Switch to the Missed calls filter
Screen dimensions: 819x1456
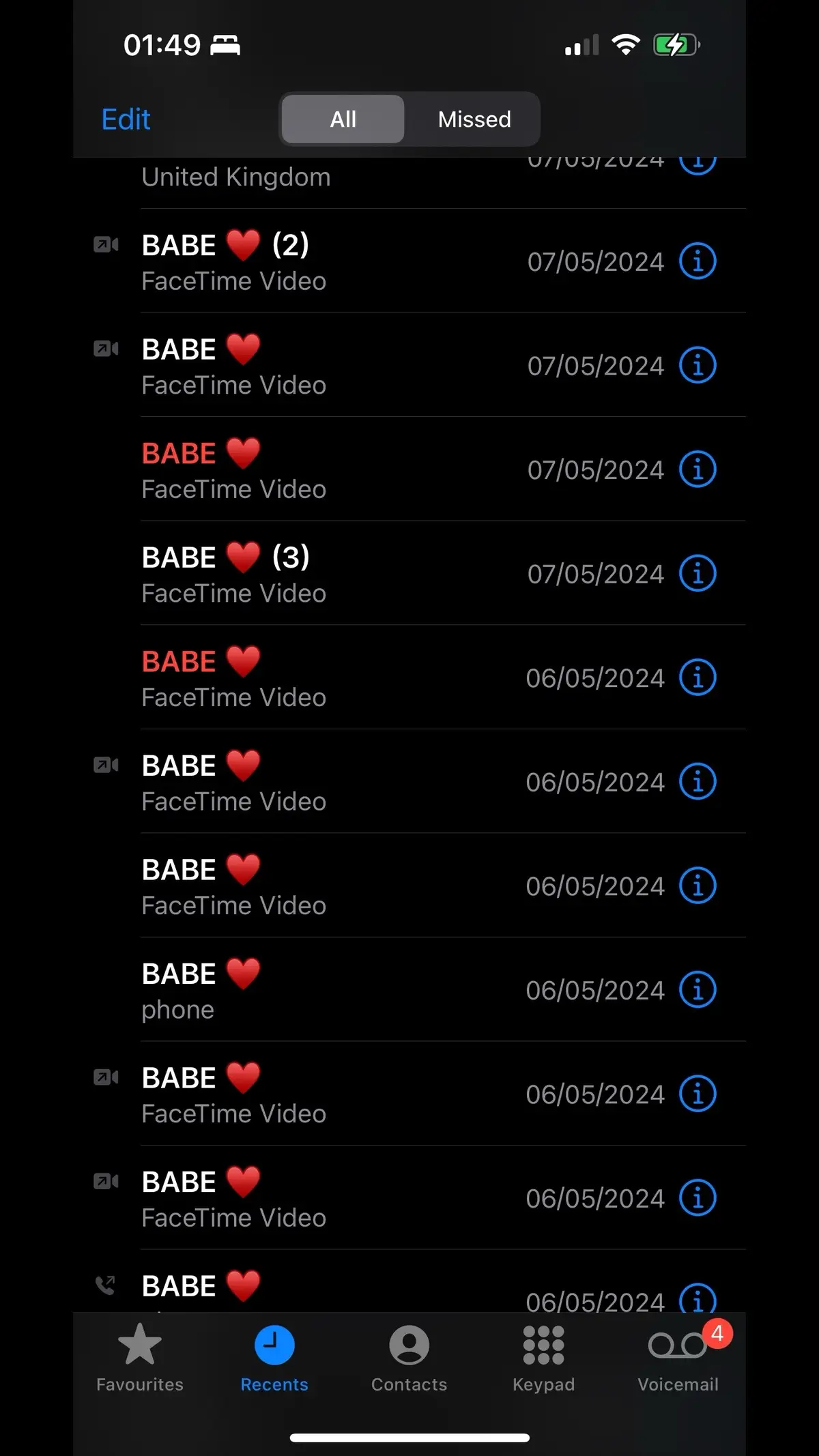pos(474,119)
